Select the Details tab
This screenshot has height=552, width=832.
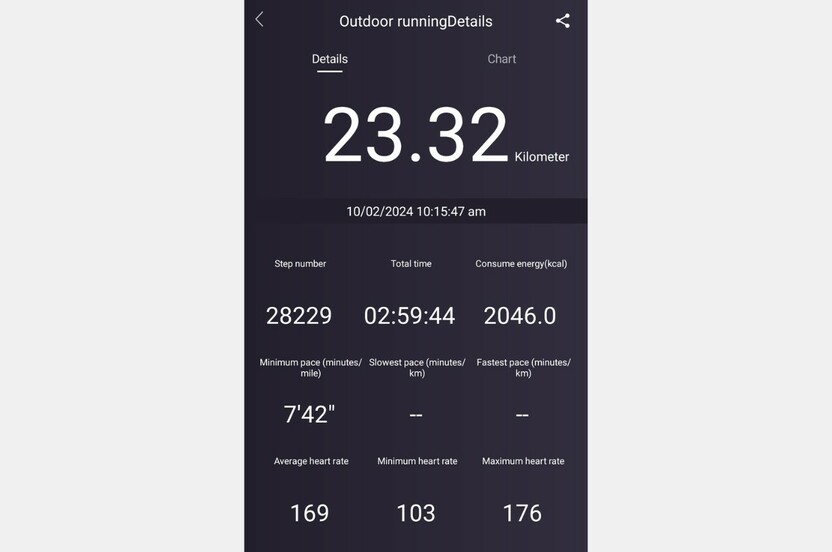(329, 59)
